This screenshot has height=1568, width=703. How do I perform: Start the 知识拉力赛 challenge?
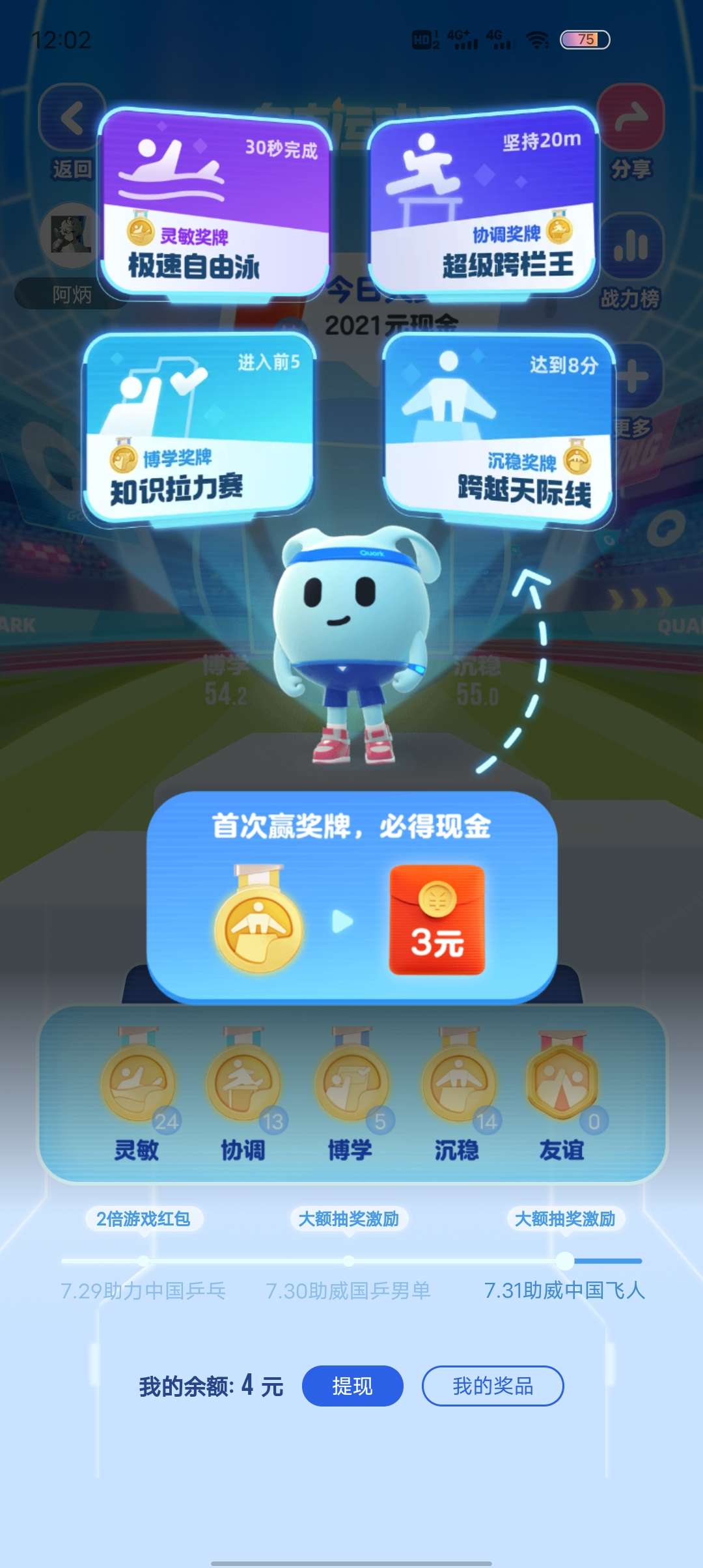[199, 427]
